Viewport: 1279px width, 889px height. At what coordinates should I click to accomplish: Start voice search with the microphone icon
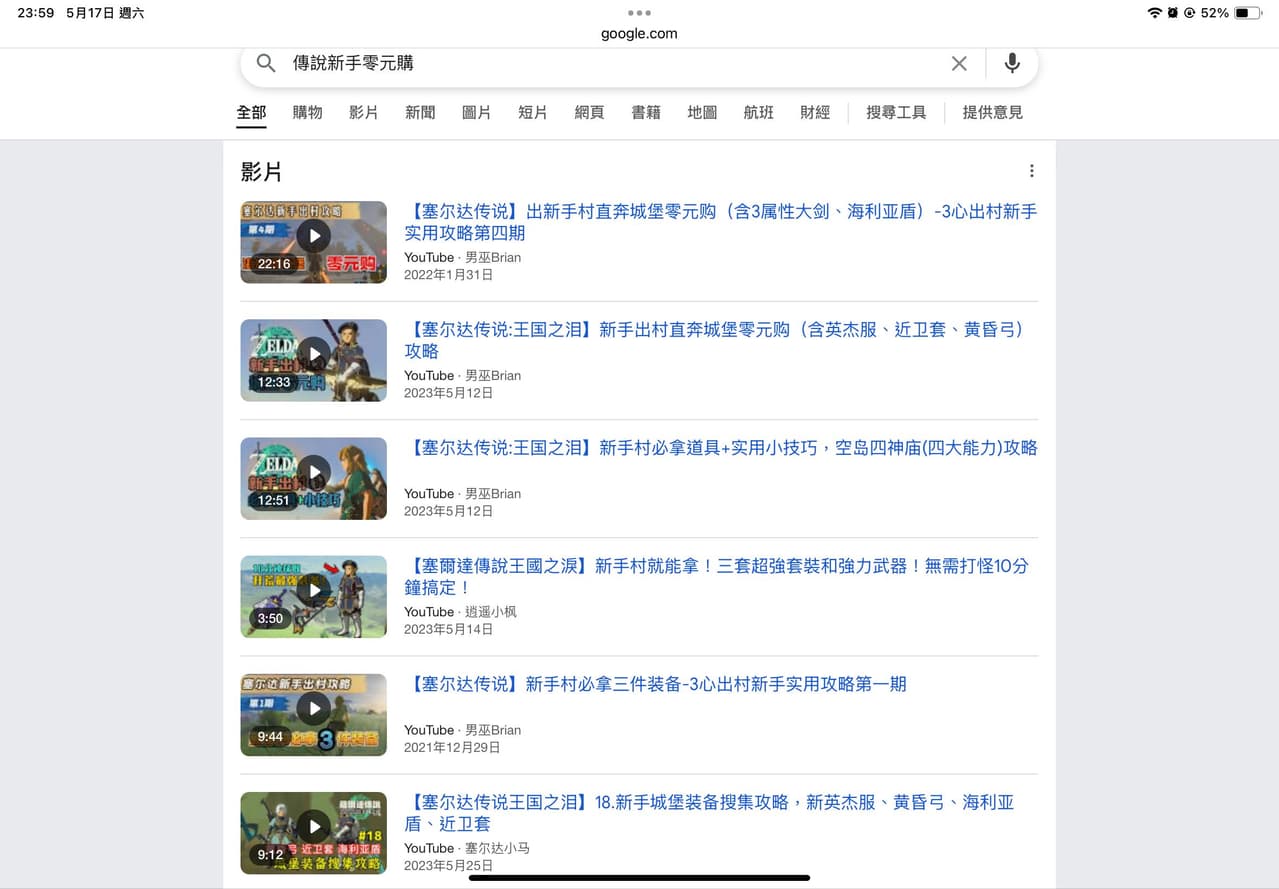[x=1012, y=64]
